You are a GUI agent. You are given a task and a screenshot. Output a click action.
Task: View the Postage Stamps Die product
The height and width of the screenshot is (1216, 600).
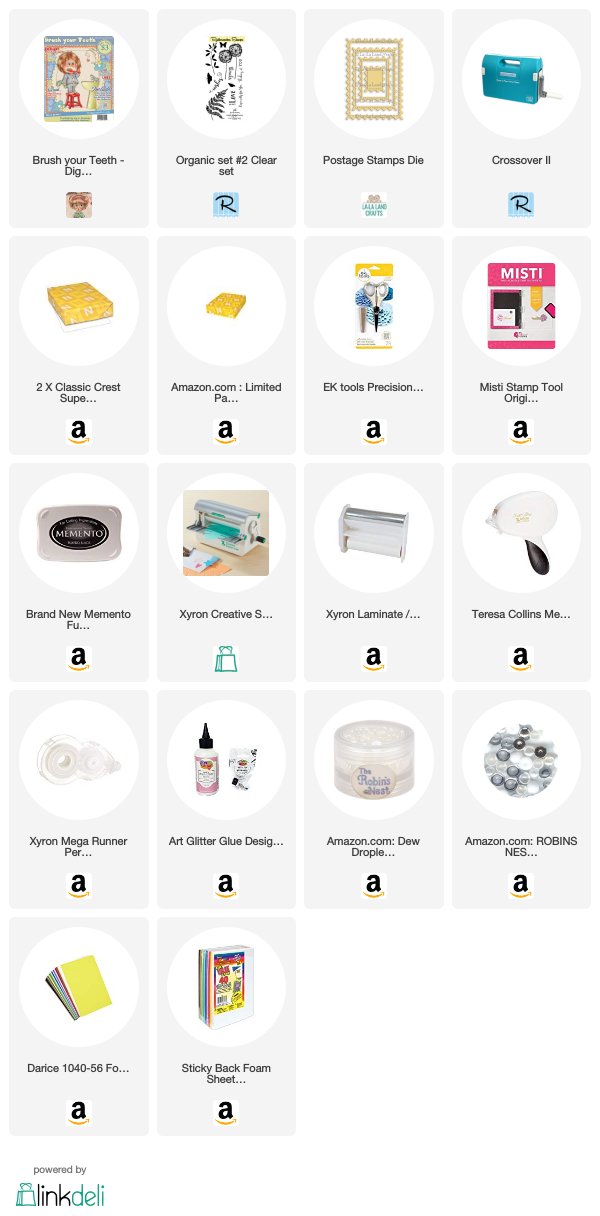click(374, 118)
